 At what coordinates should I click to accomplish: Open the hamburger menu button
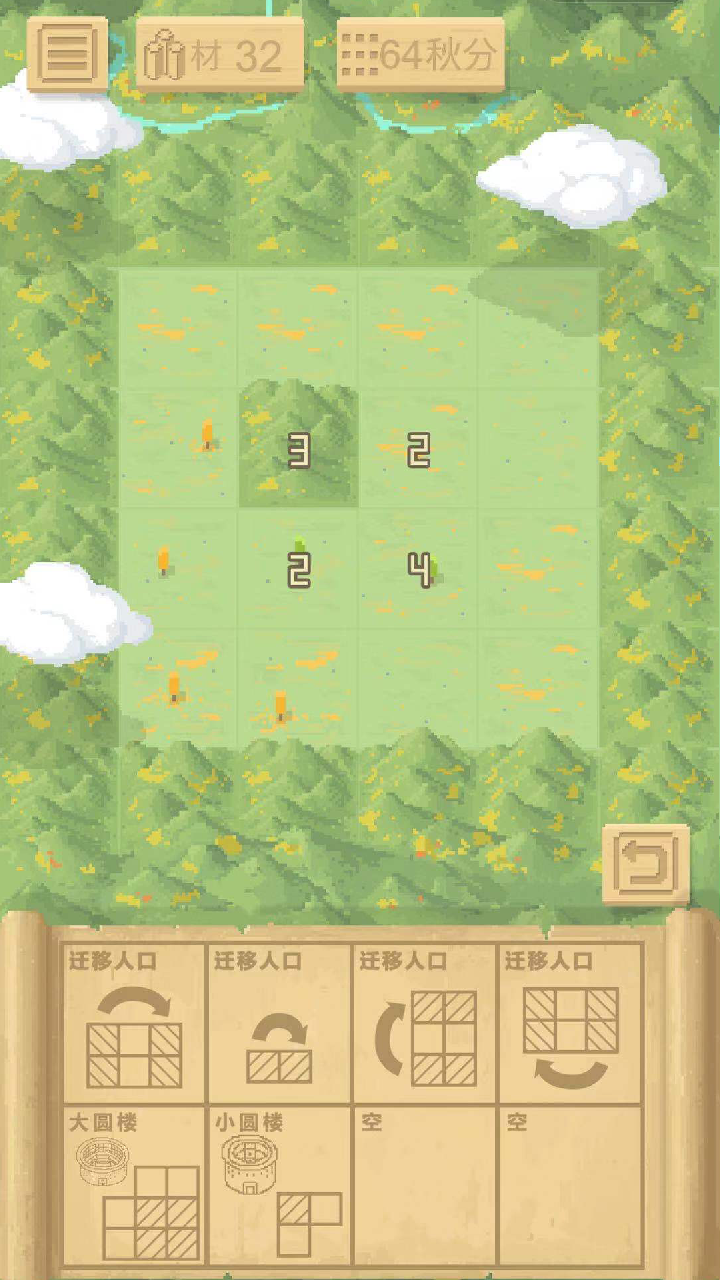tap(68, 55)
